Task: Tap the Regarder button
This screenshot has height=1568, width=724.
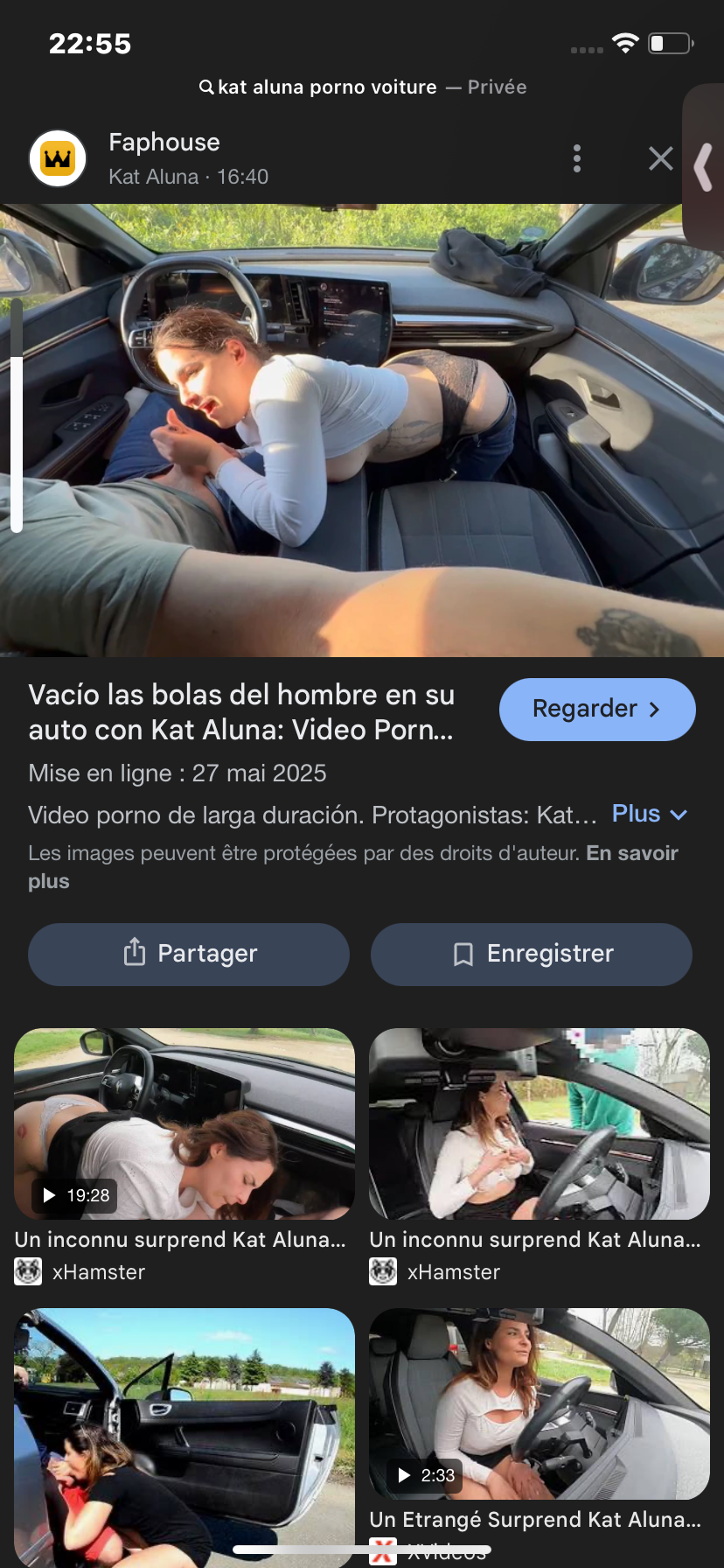Action: pos(597,709)
